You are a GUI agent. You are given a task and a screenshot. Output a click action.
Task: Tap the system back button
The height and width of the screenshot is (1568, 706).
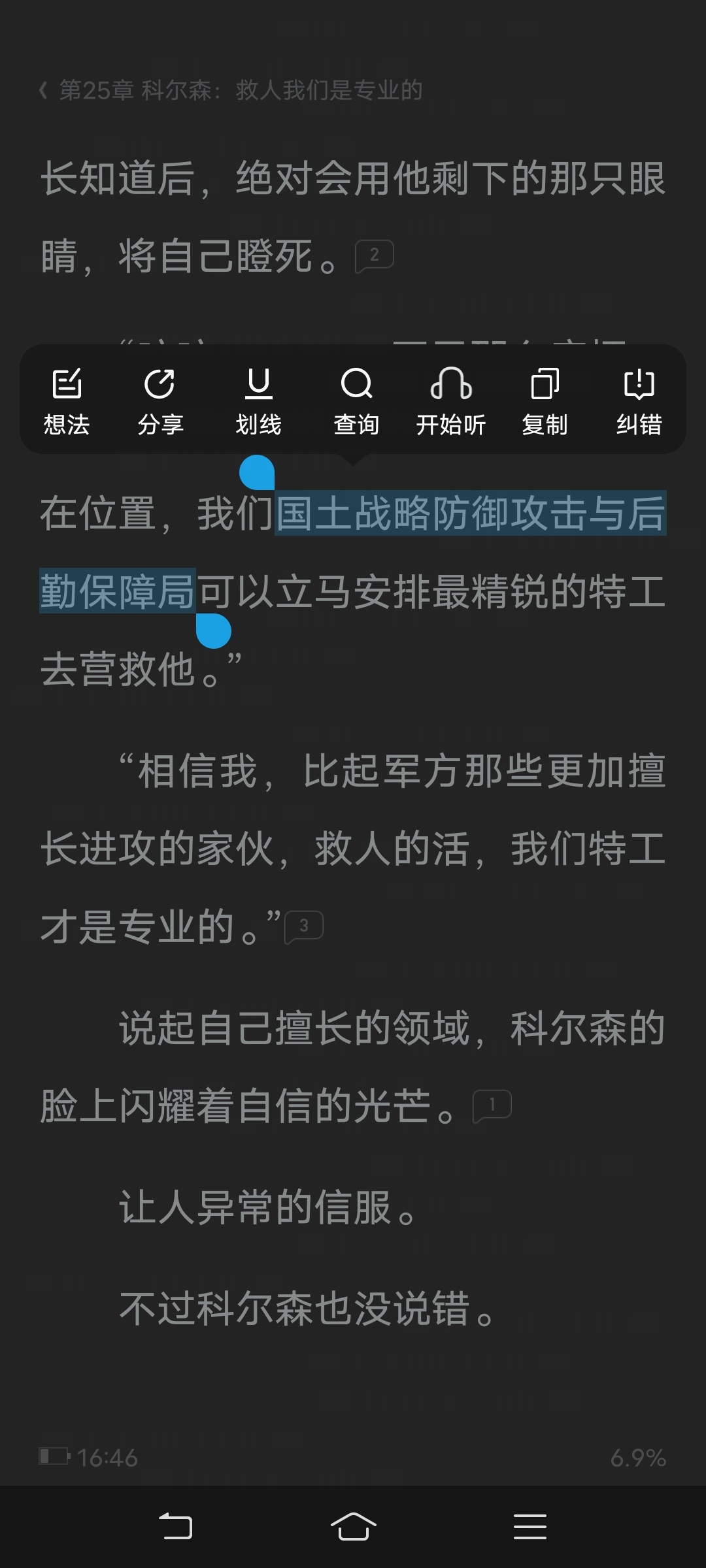click(x=176, y=1527)
